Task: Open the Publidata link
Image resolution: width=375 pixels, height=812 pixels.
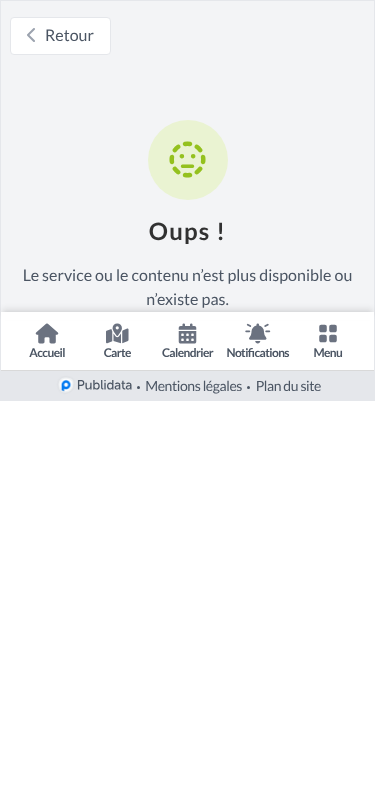Action: pyautogui.click(x=96, y=386)
